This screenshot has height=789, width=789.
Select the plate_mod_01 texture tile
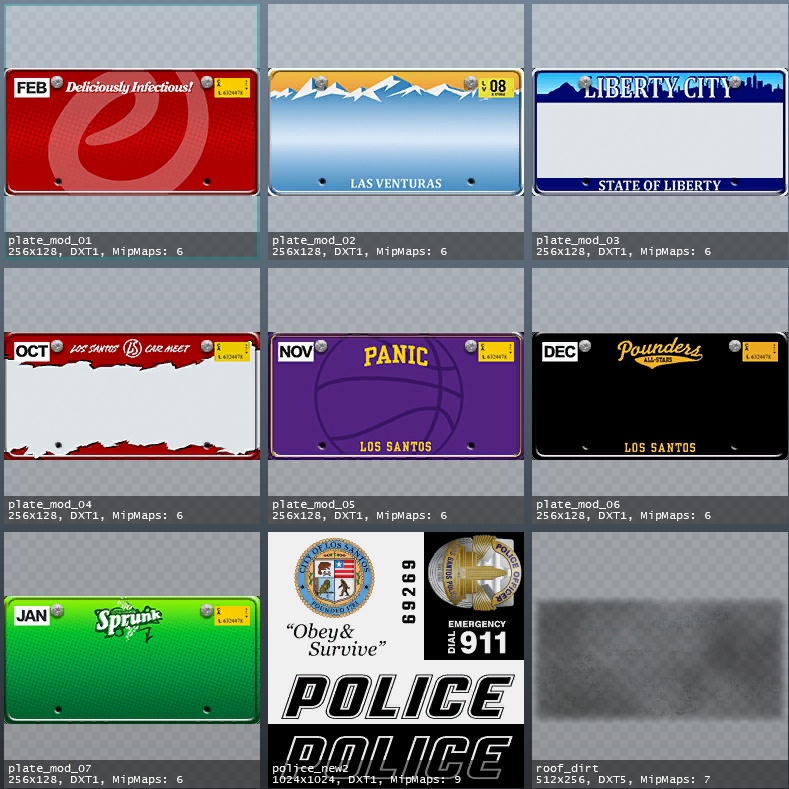click(132, 132)
